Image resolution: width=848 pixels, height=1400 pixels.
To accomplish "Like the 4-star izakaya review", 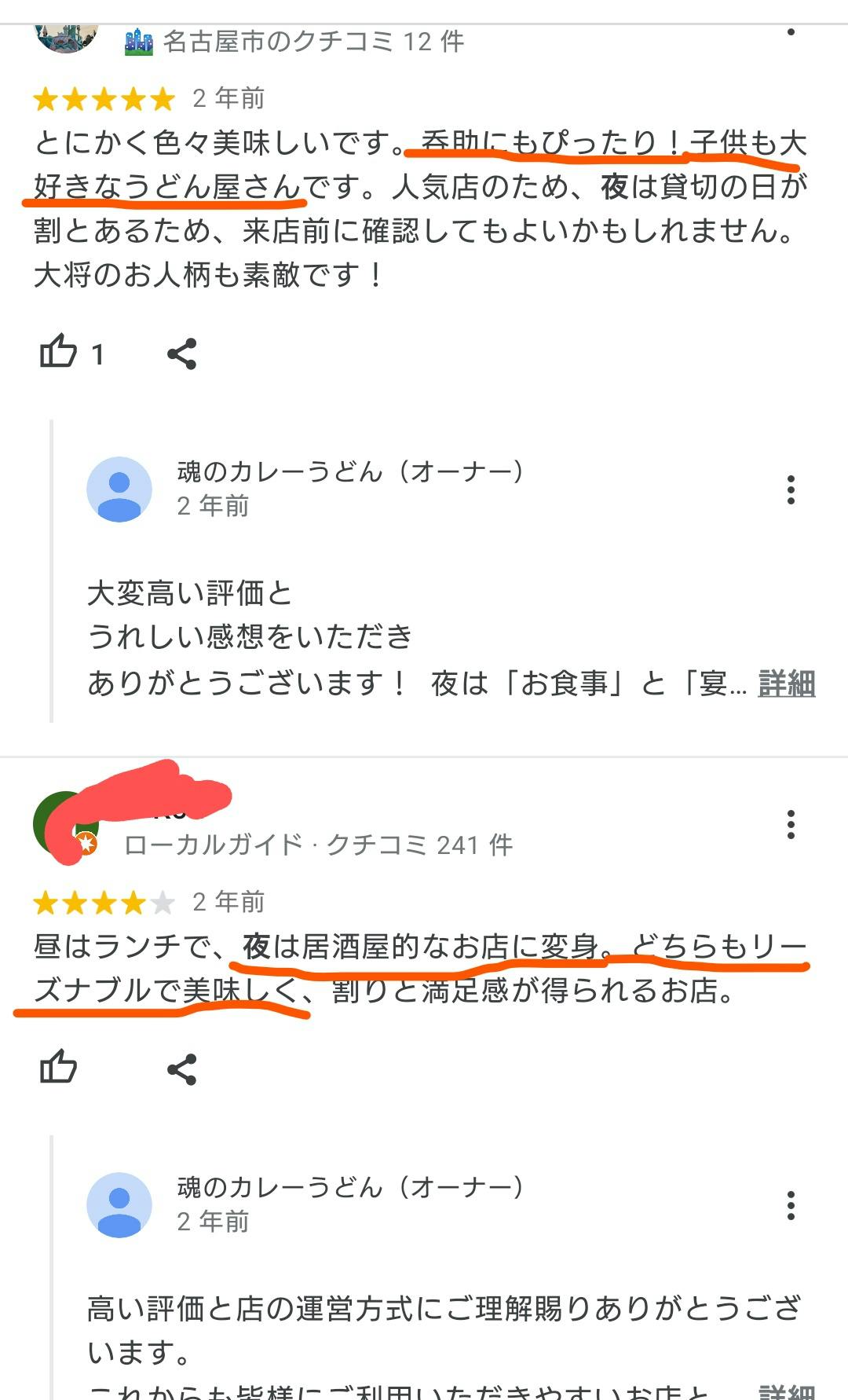I will [59, 1067].
